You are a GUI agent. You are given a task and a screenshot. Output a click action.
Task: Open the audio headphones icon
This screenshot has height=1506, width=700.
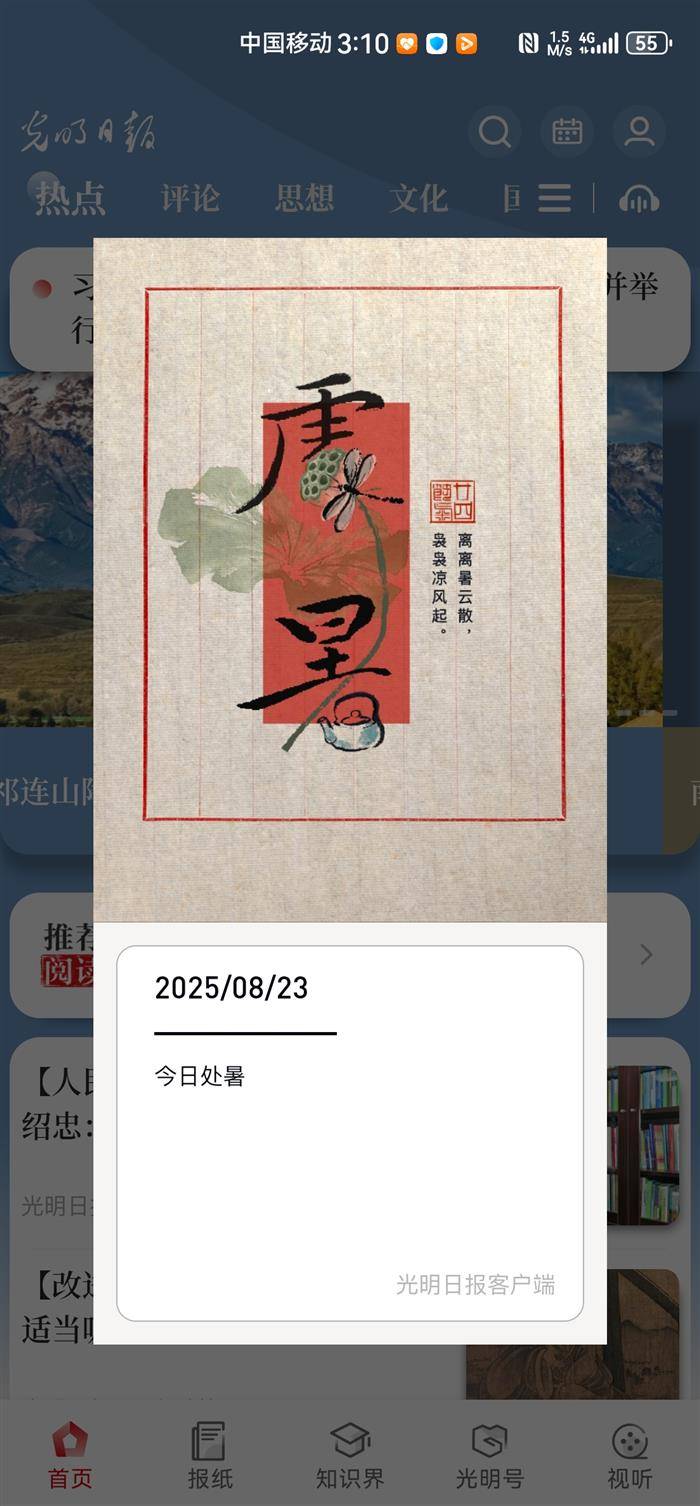(x=638, y=199)
